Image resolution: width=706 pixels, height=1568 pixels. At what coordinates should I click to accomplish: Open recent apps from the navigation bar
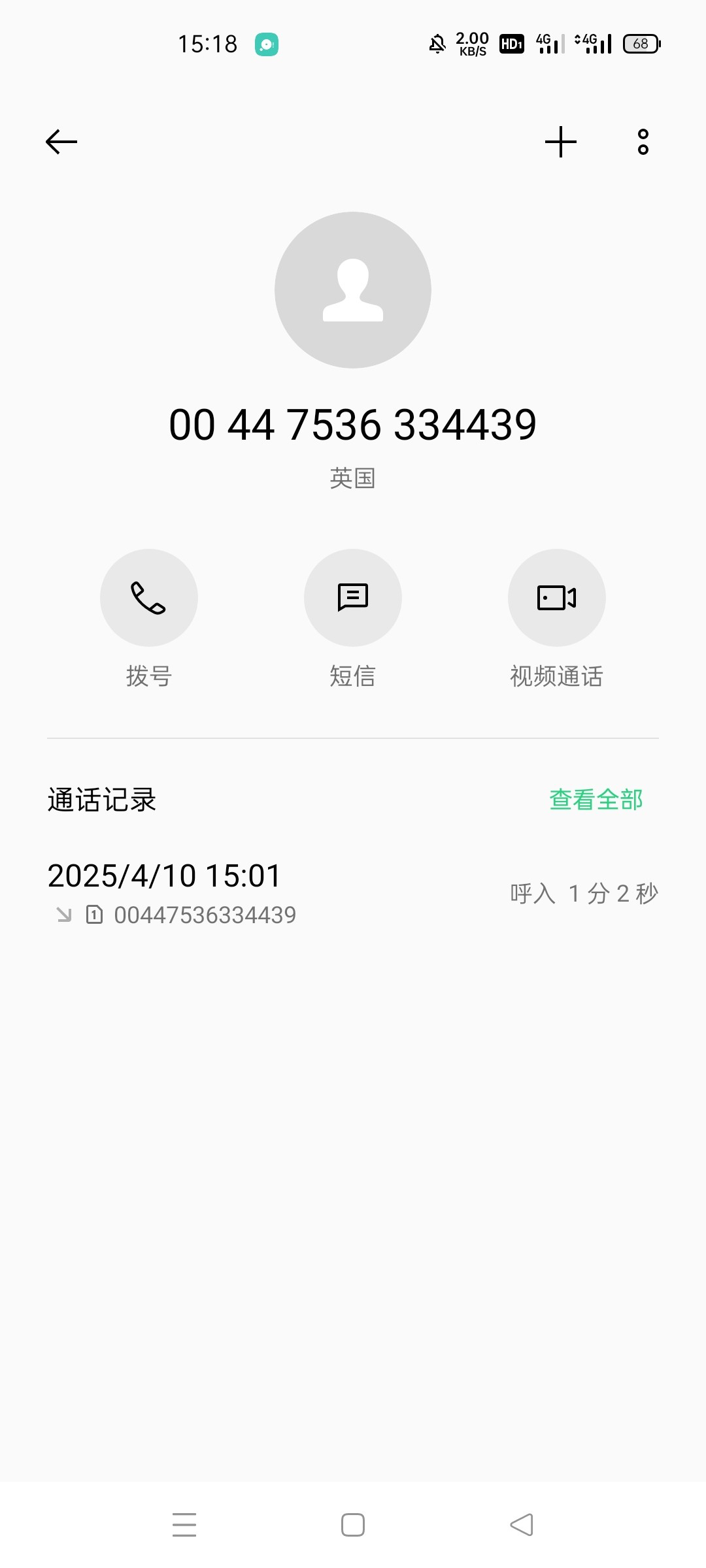tap(184, 1525)
